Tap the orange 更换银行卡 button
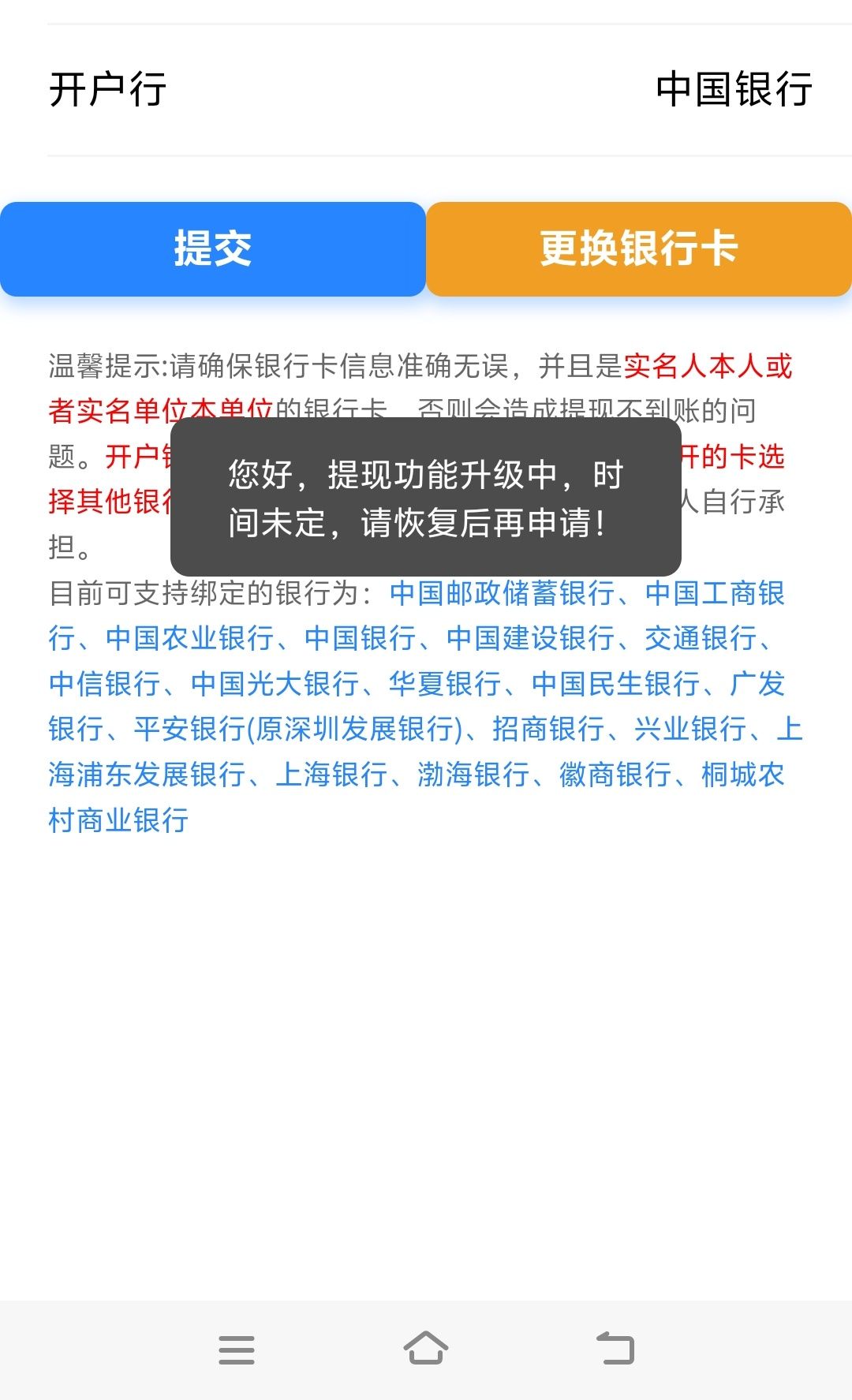The width and height of the screenshot is (852, 1400). [x=639, y=249]
